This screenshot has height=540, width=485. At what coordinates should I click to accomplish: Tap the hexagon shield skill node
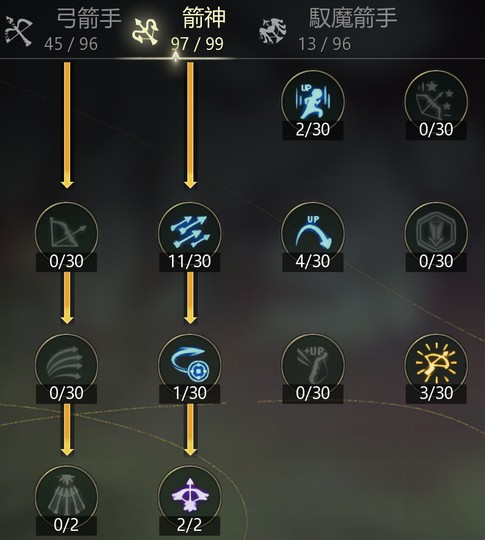click(x=436, y=234)
